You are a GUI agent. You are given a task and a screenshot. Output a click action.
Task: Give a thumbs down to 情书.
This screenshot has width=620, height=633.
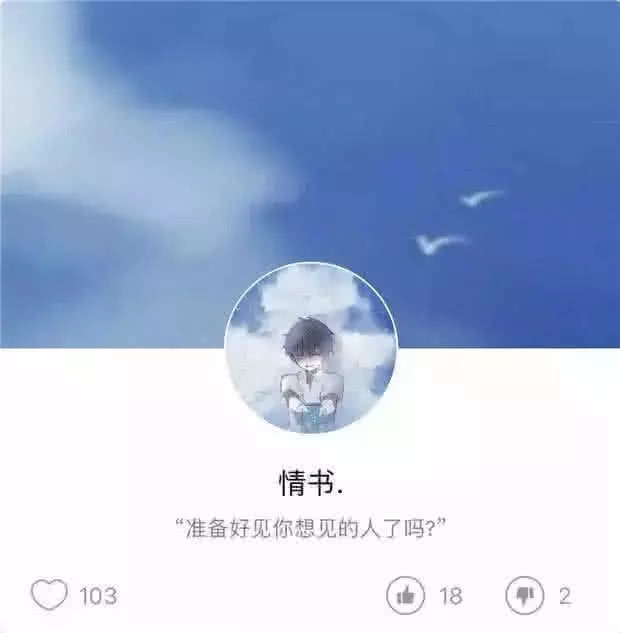[525, 595]
